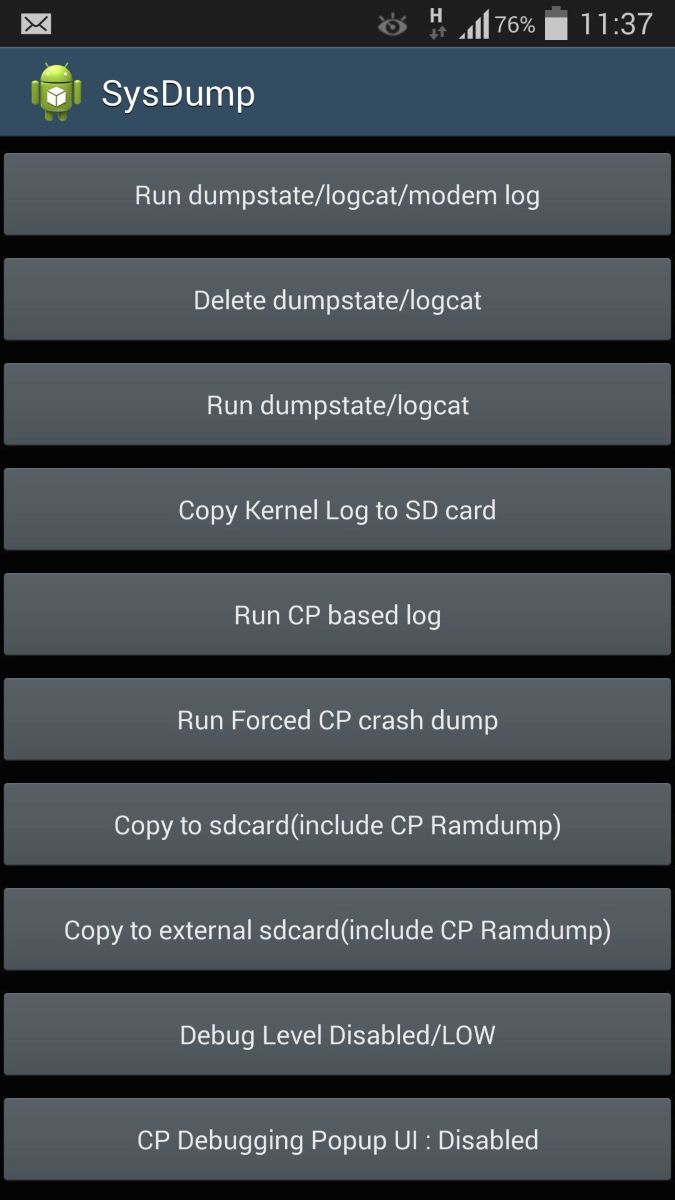This screenshot has height=1200, width=675.
Task: Start Run CP based log
Action: 337,614
